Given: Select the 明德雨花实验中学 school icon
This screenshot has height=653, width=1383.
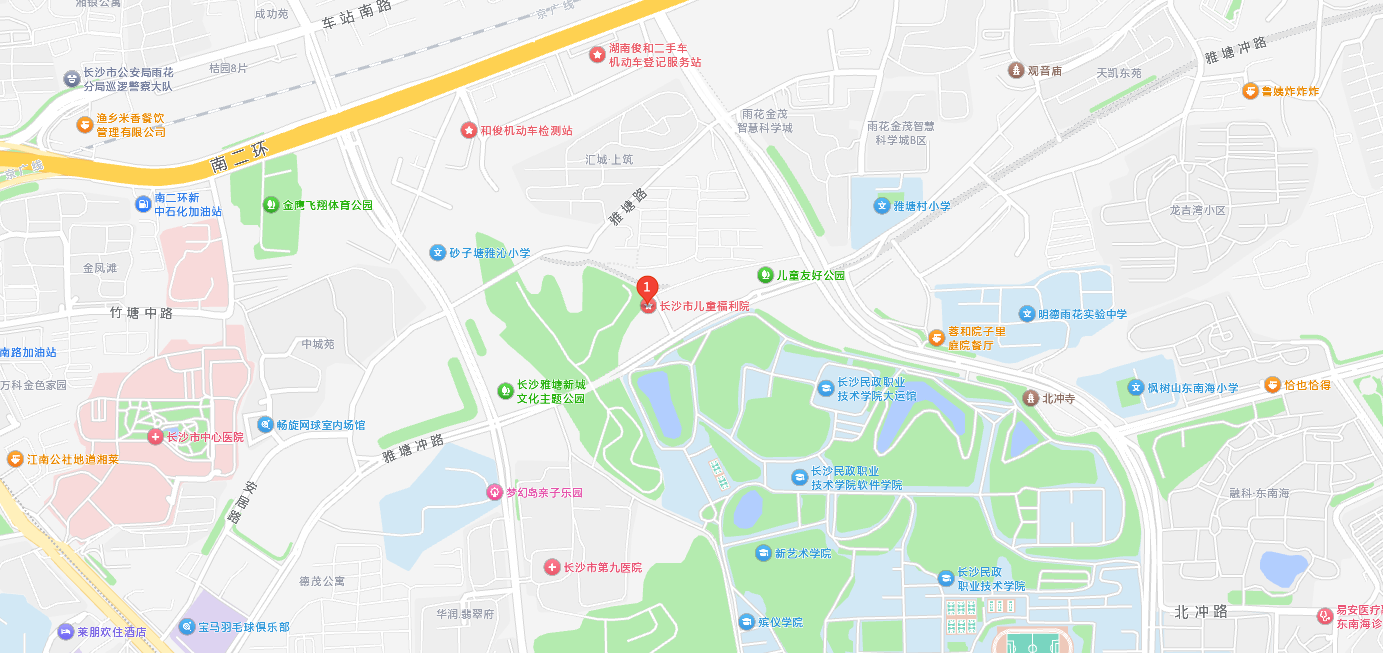Looking at the screenshot, I should coord(1026,314).
